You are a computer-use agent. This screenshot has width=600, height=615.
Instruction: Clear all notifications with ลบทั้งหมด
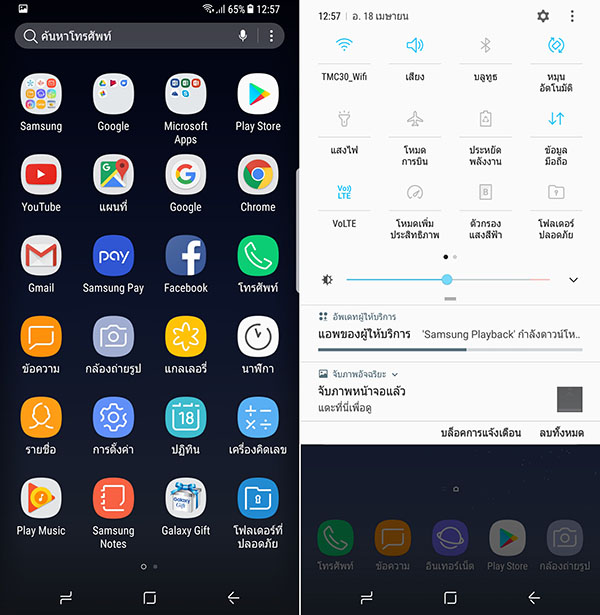[x=560, y=432]
